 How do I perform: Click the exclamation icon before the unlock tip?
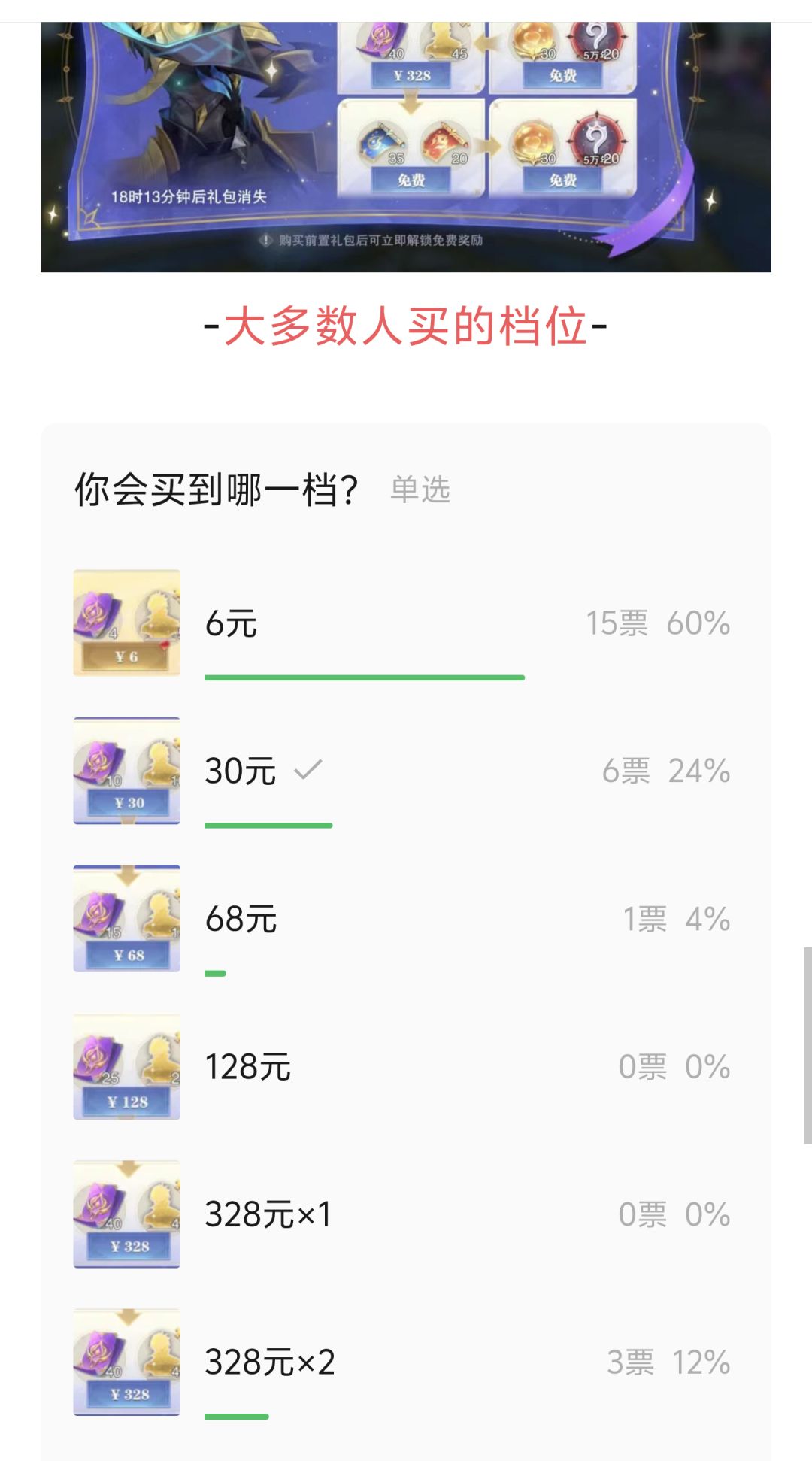pyautogui.click(x=266, y=239)
